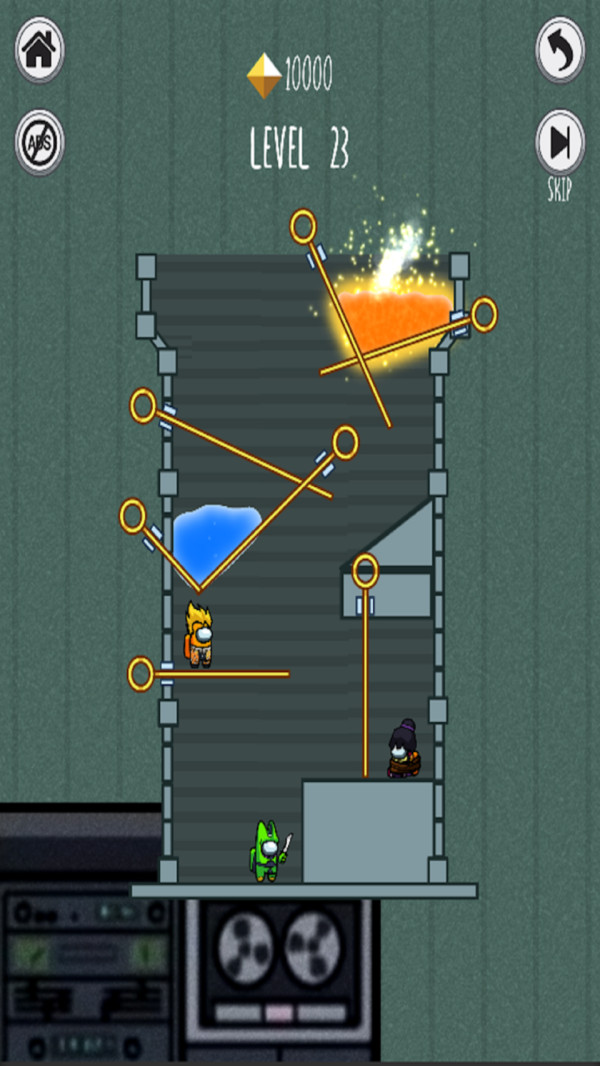
Task: Pull the pin under the orange character
Action: pos(141,674)
